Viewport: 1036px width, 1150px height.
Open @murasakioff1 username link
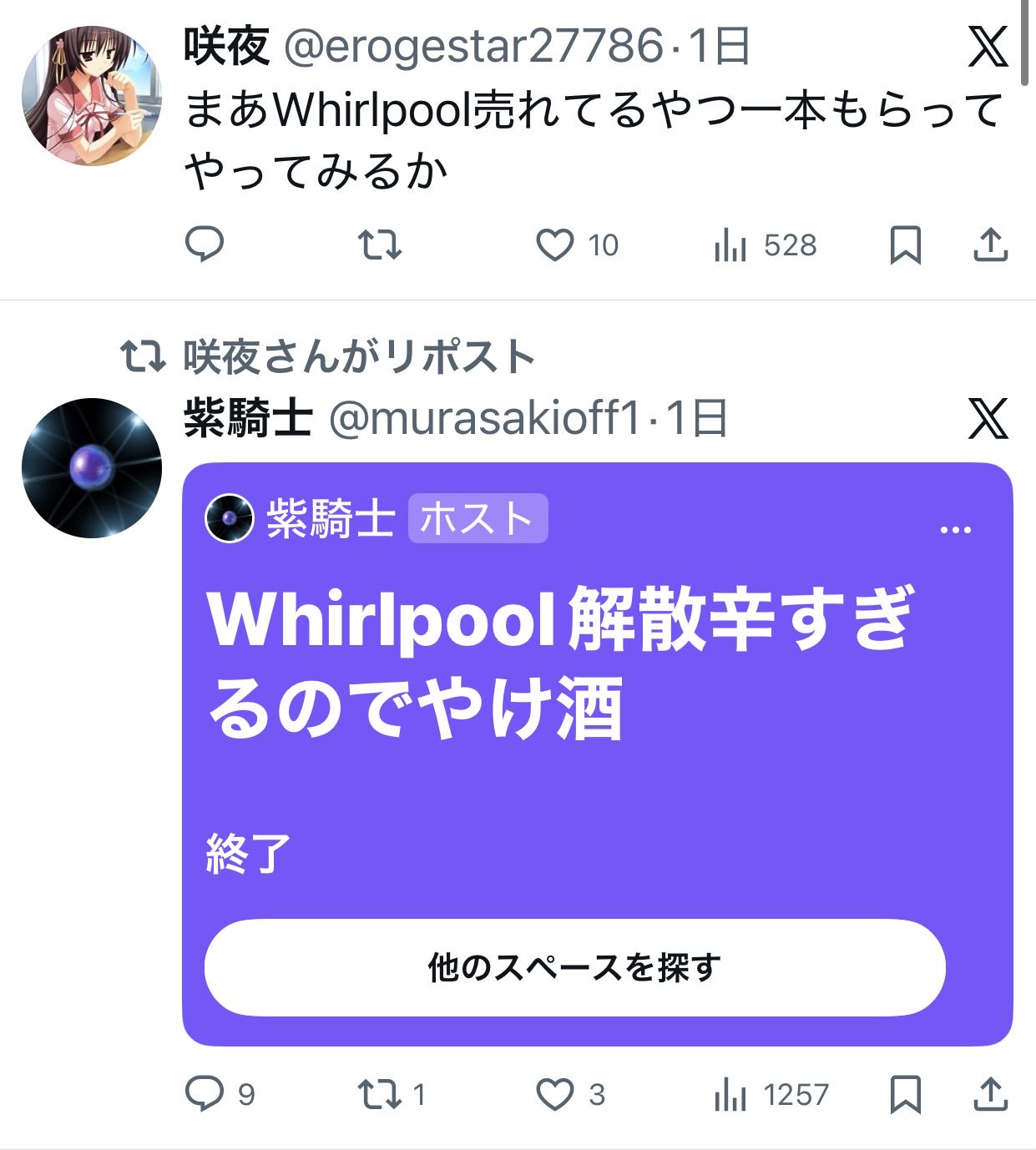(x=484, y=418)
